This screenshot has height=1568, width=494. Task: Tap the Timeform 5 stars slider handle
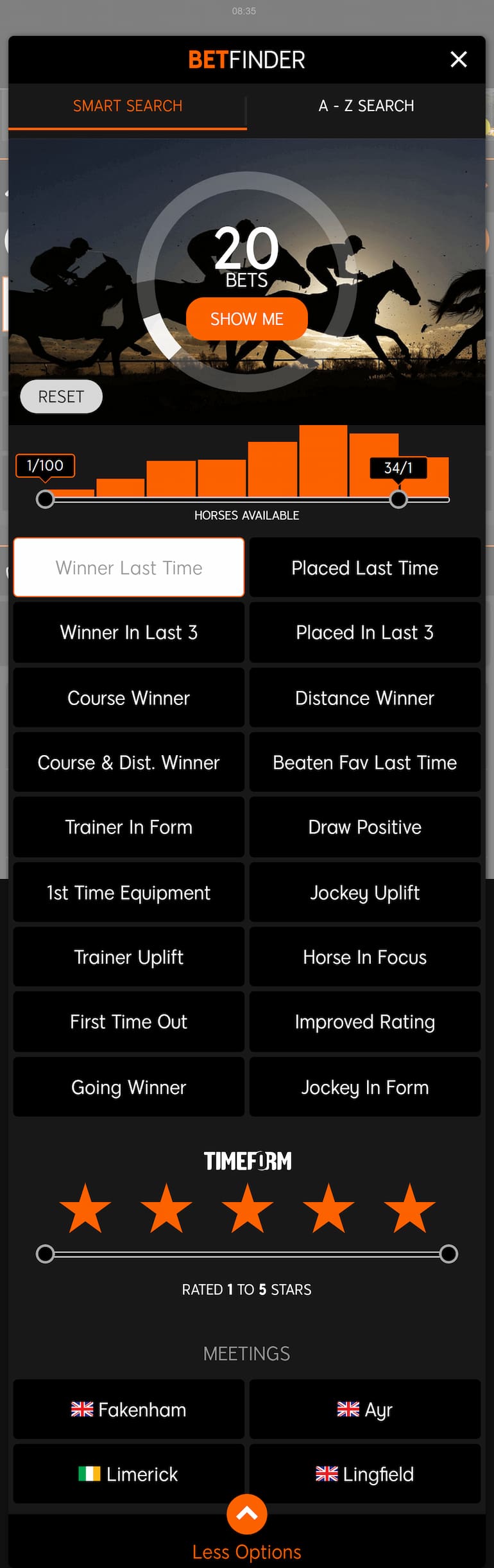coord(448,1253)
